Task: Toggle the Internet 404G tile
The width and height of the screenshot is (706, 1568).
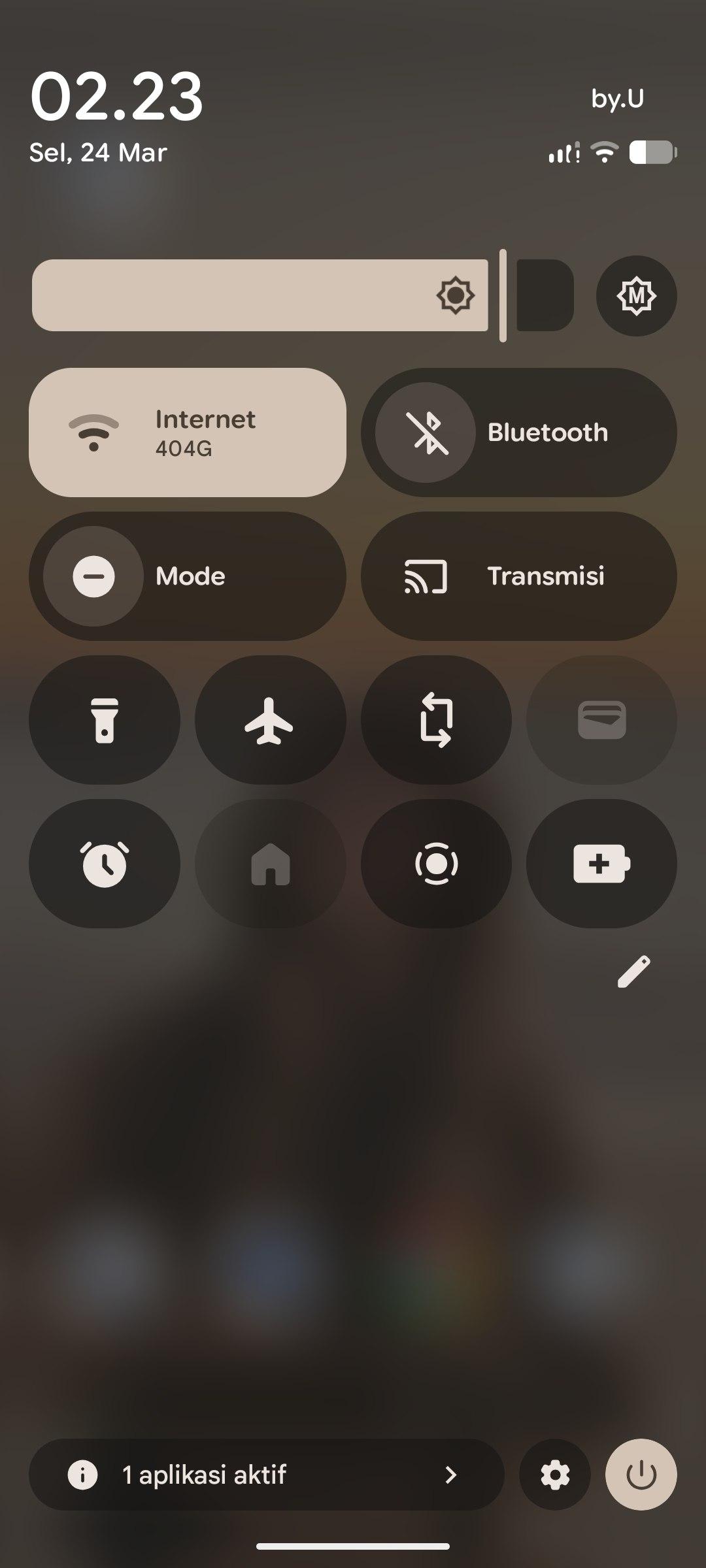Action: click(x=187, y=433)
